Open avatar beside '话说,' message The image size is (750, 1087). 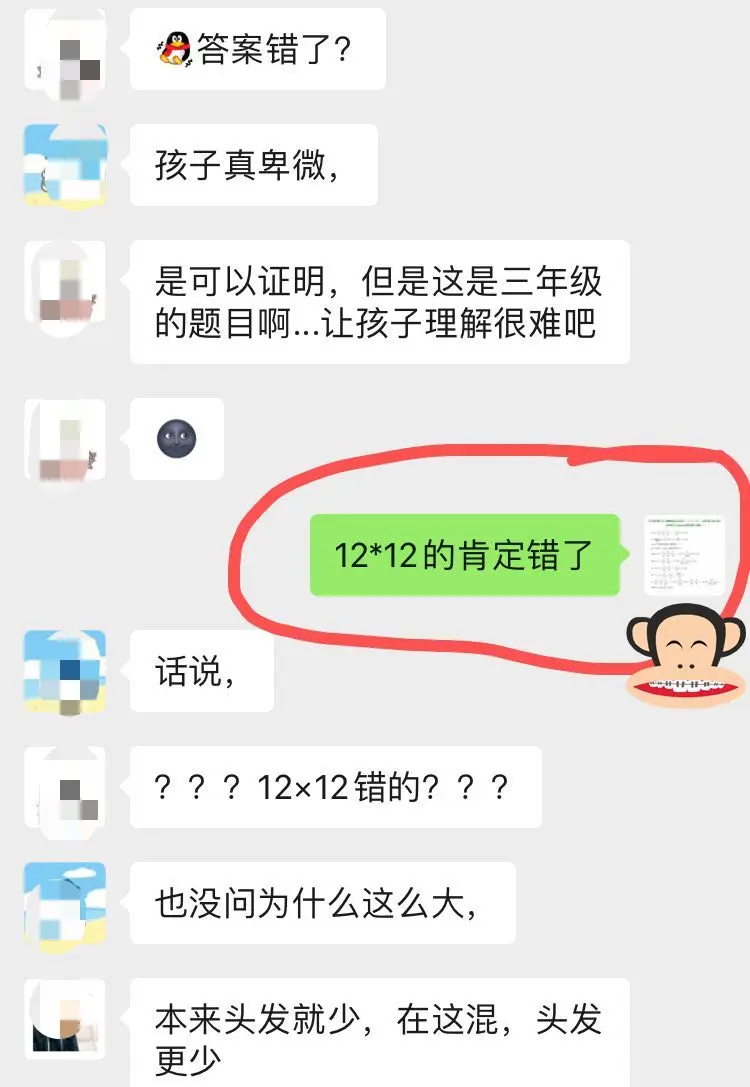click(65, 671)
